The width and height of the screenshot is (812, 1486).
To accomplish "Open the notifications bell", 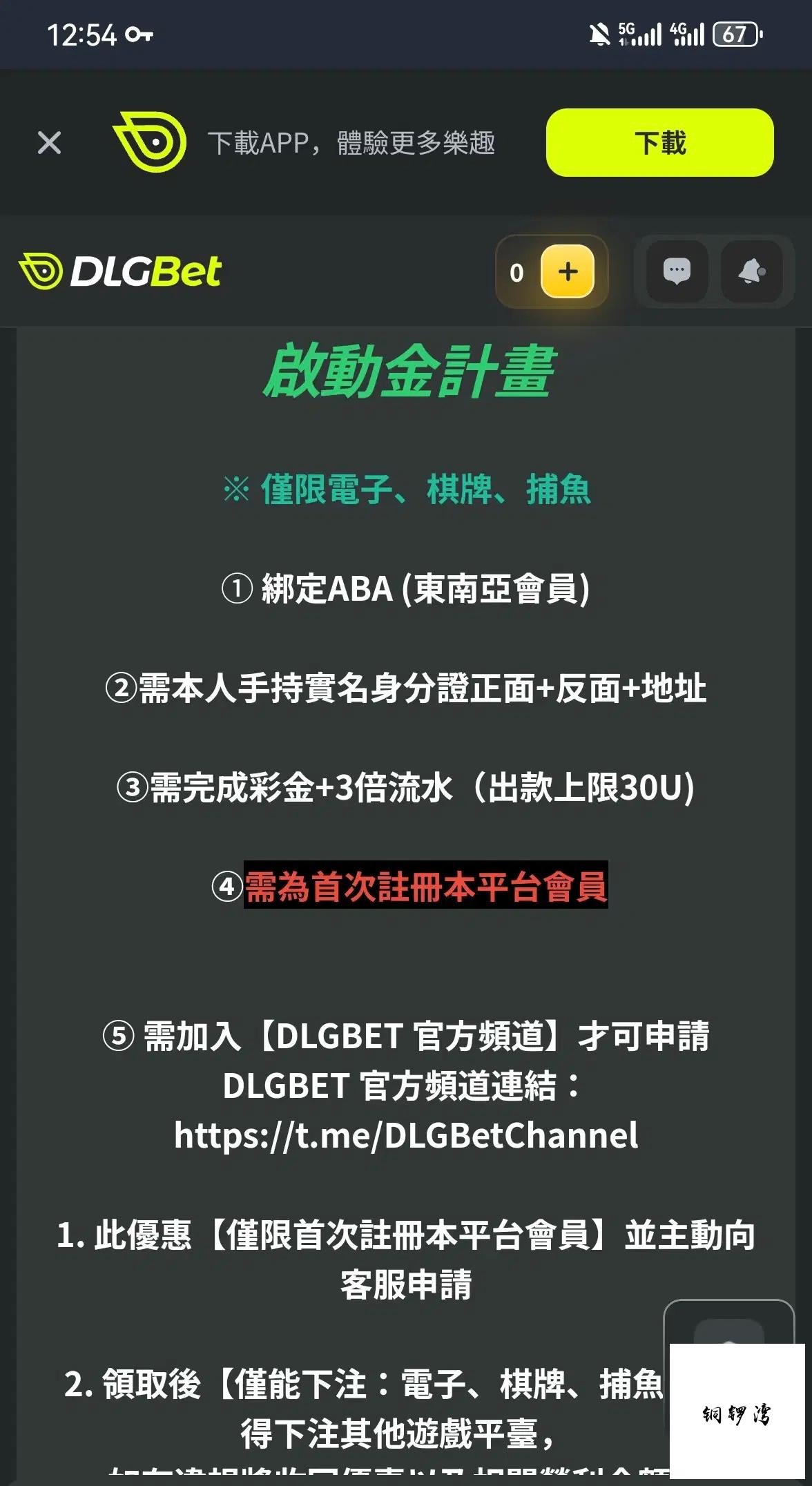I will tap(752, 271).
